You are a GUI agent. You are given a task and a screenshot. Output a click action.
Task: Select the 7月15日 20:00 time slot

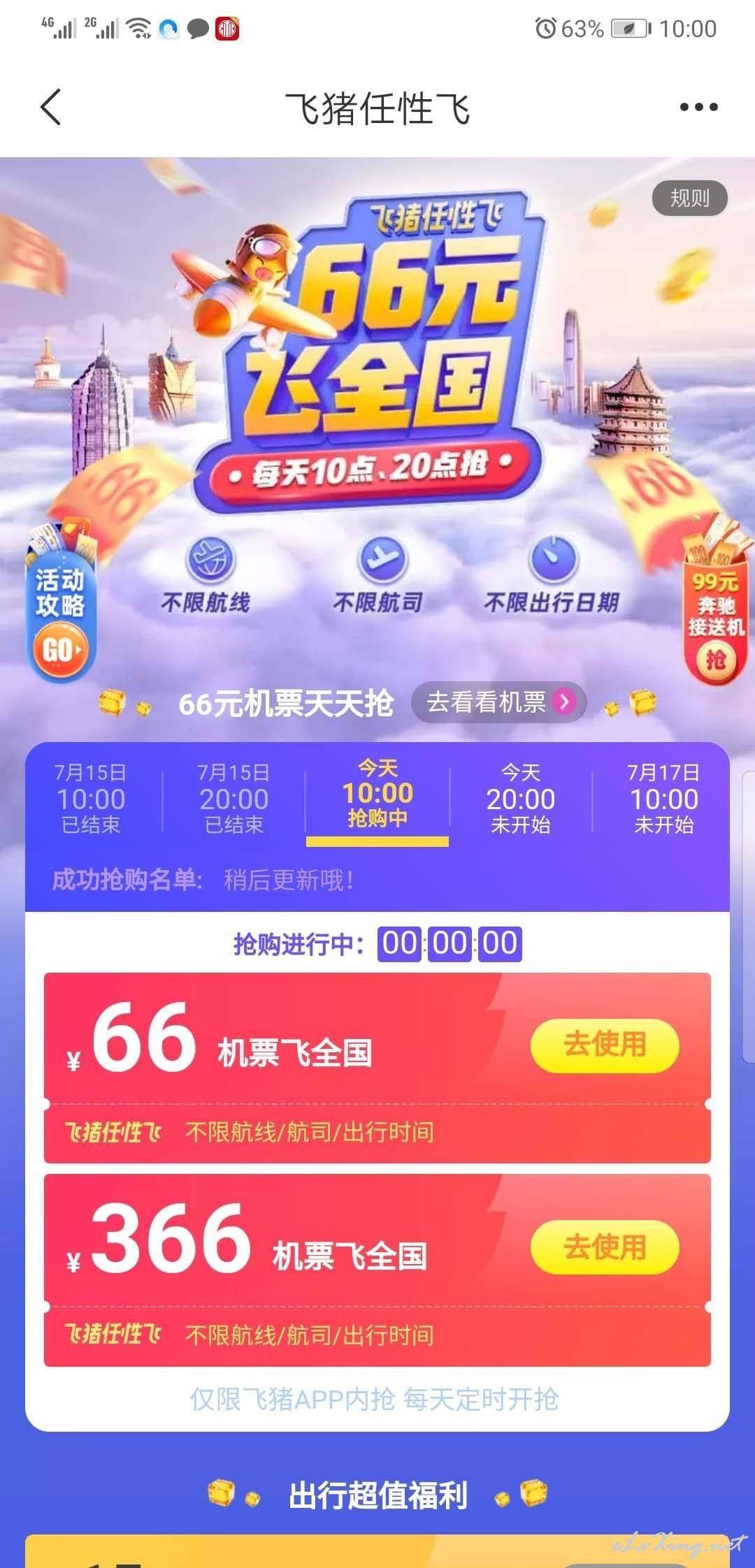click(233, 799)
